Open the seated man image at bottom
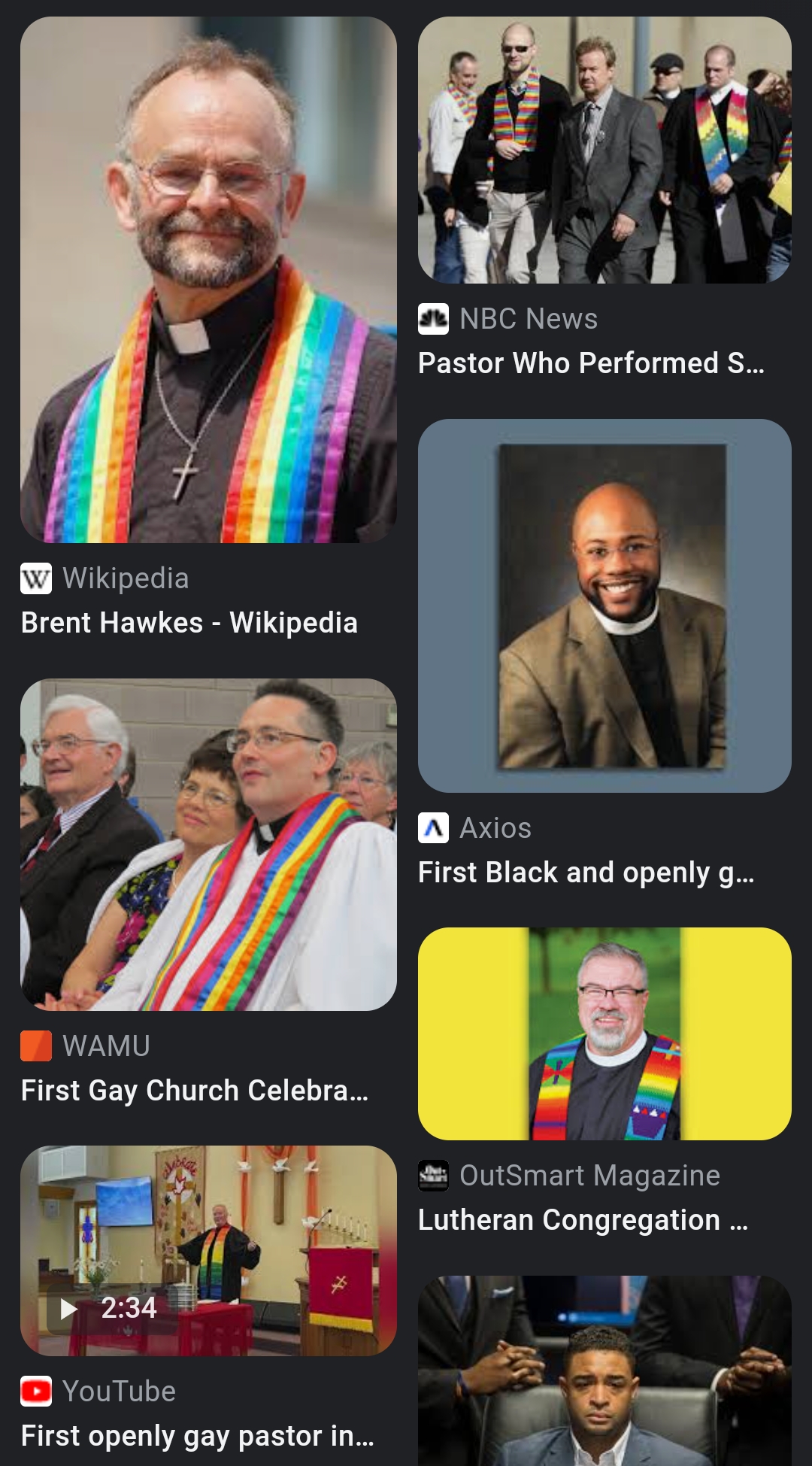Screen dimensions: 812x1466 [604, 1370]
